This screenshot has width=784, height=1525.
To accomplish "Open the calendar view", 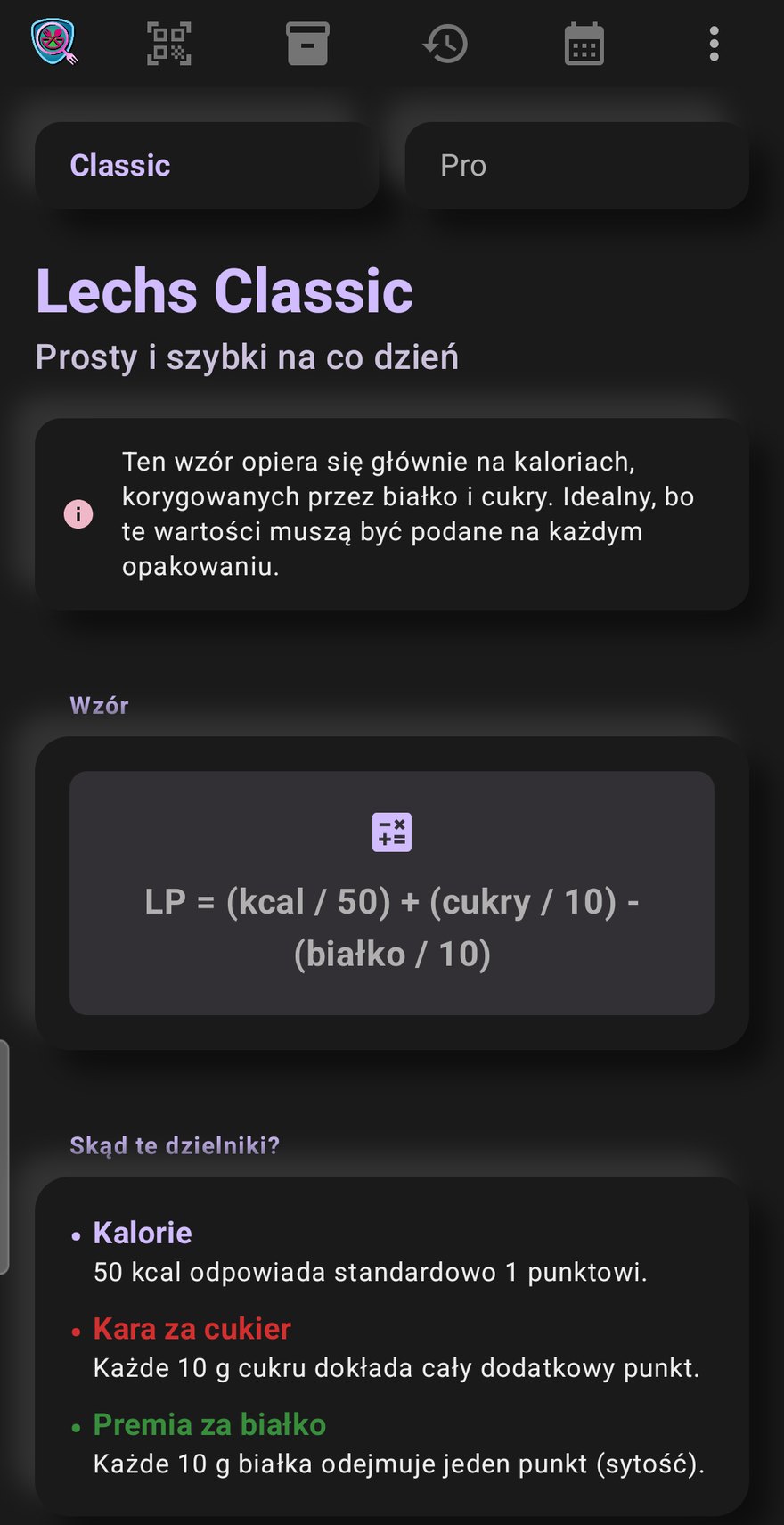I will 584,44.
